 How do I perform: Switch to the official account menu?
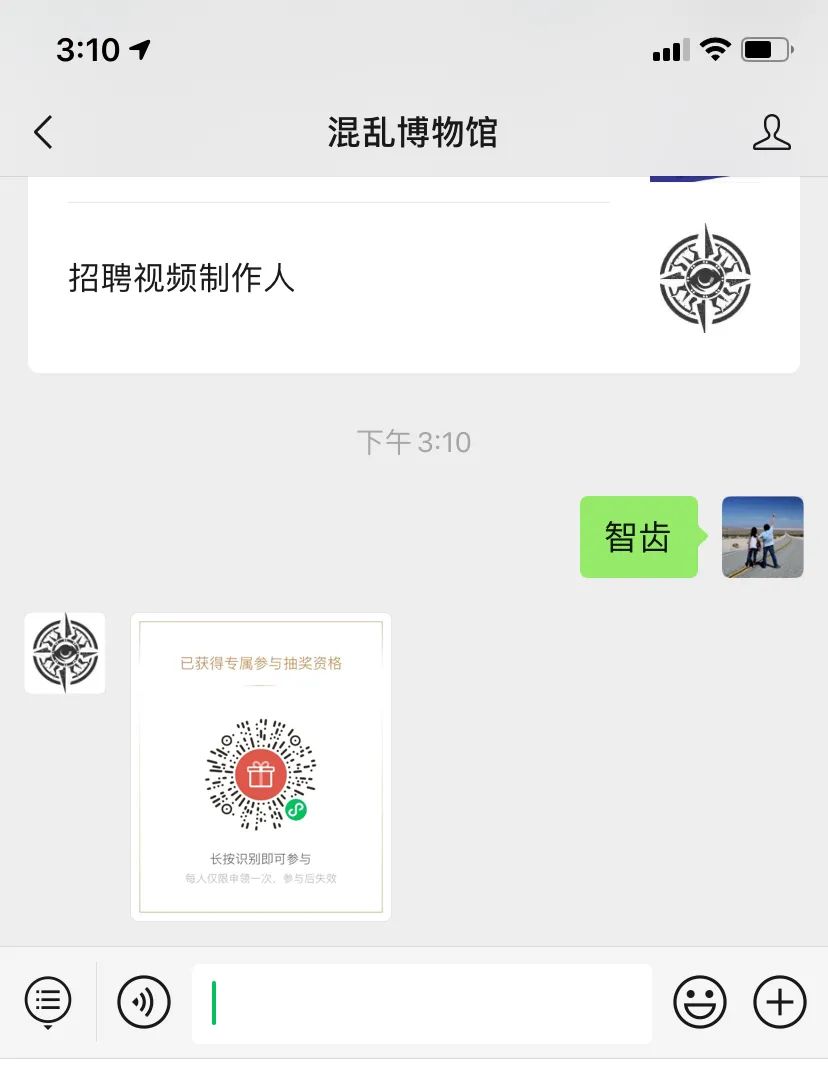48,1002
